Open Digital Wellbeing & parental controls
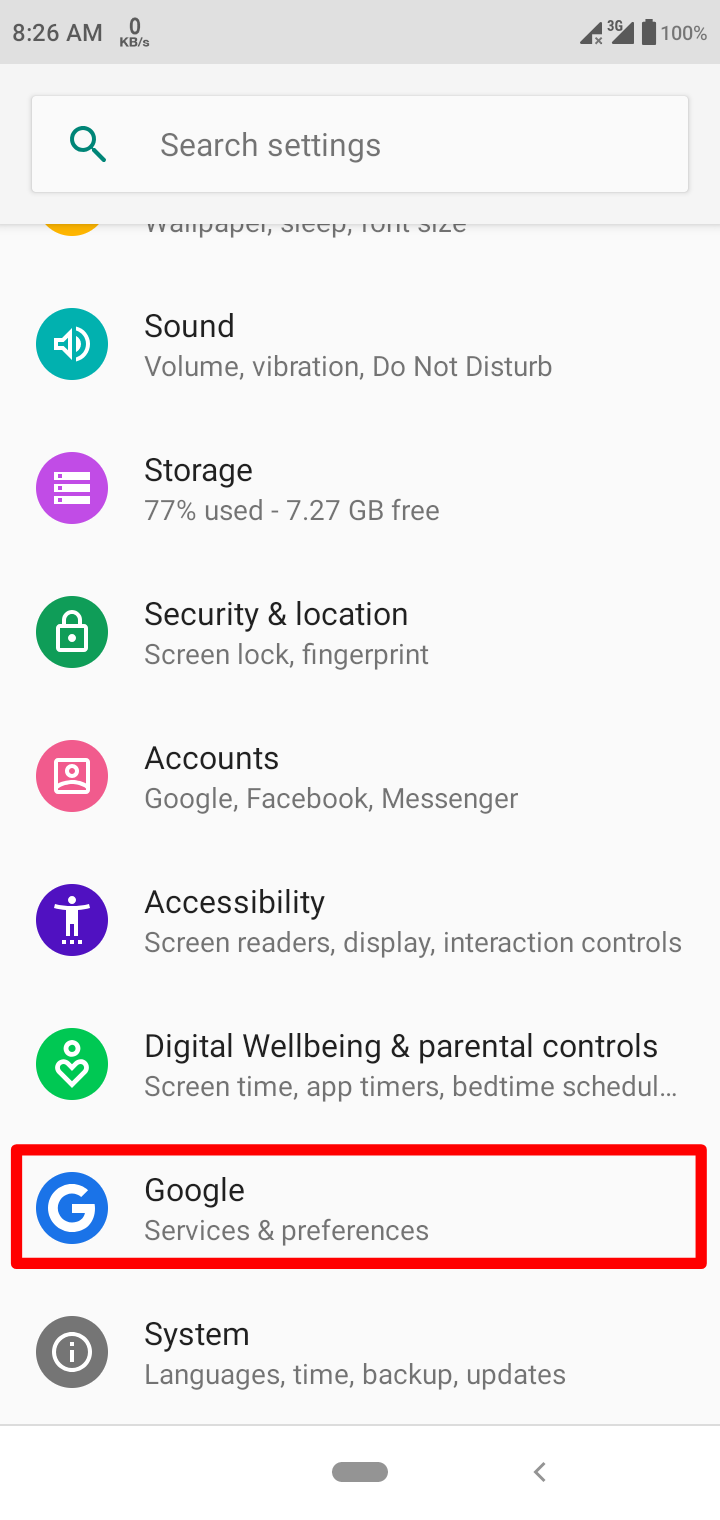 tap(360, 1065)
